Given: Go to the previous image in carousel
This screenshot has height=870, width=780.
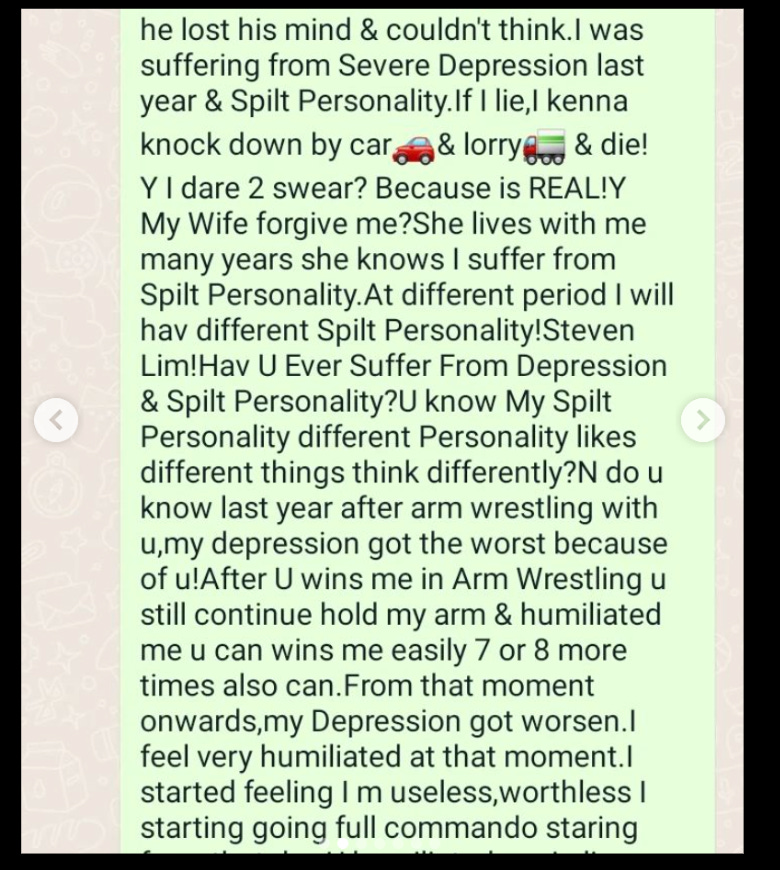Looking at the screenshot, I should coord(56,420).
